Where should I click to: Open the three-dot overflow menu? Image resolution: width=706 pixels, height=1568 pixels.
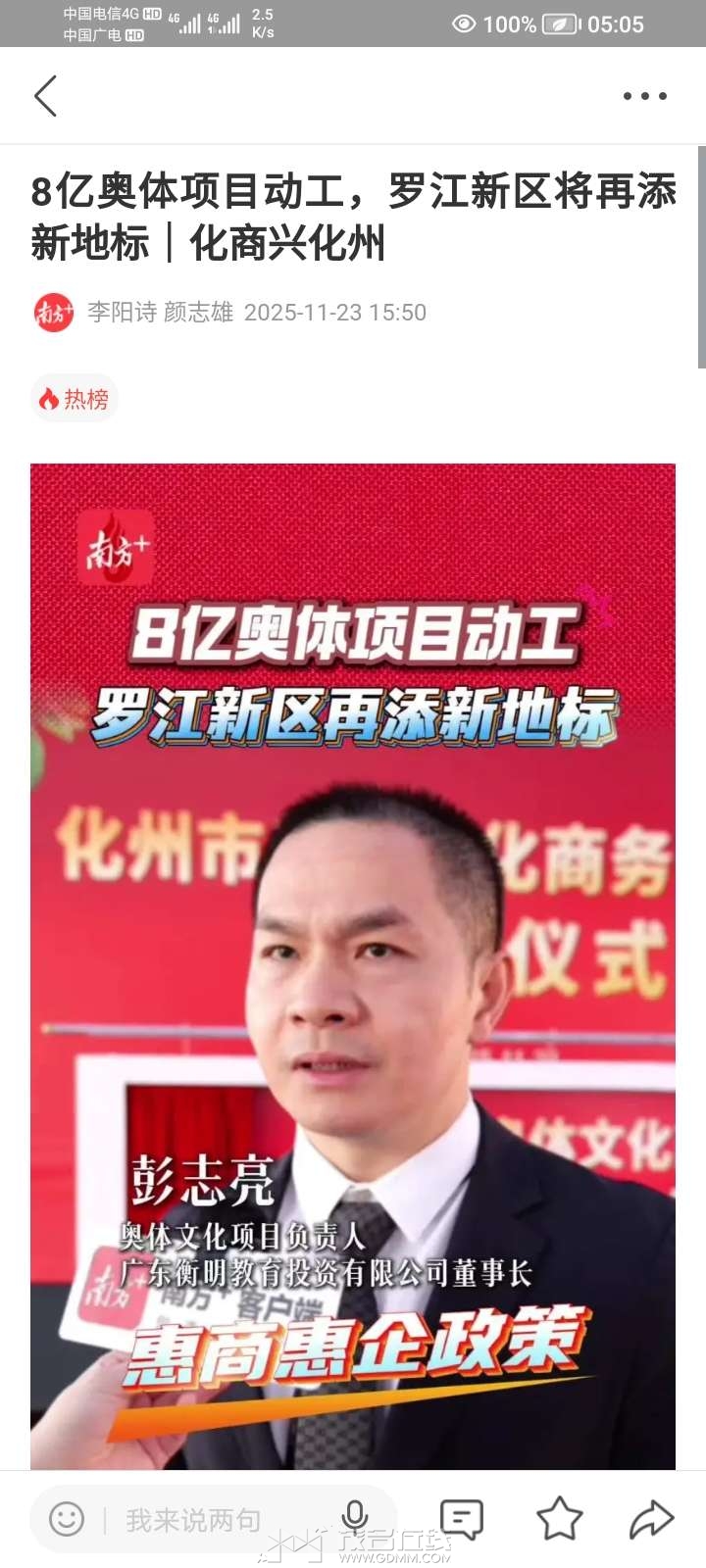(644, 96)
